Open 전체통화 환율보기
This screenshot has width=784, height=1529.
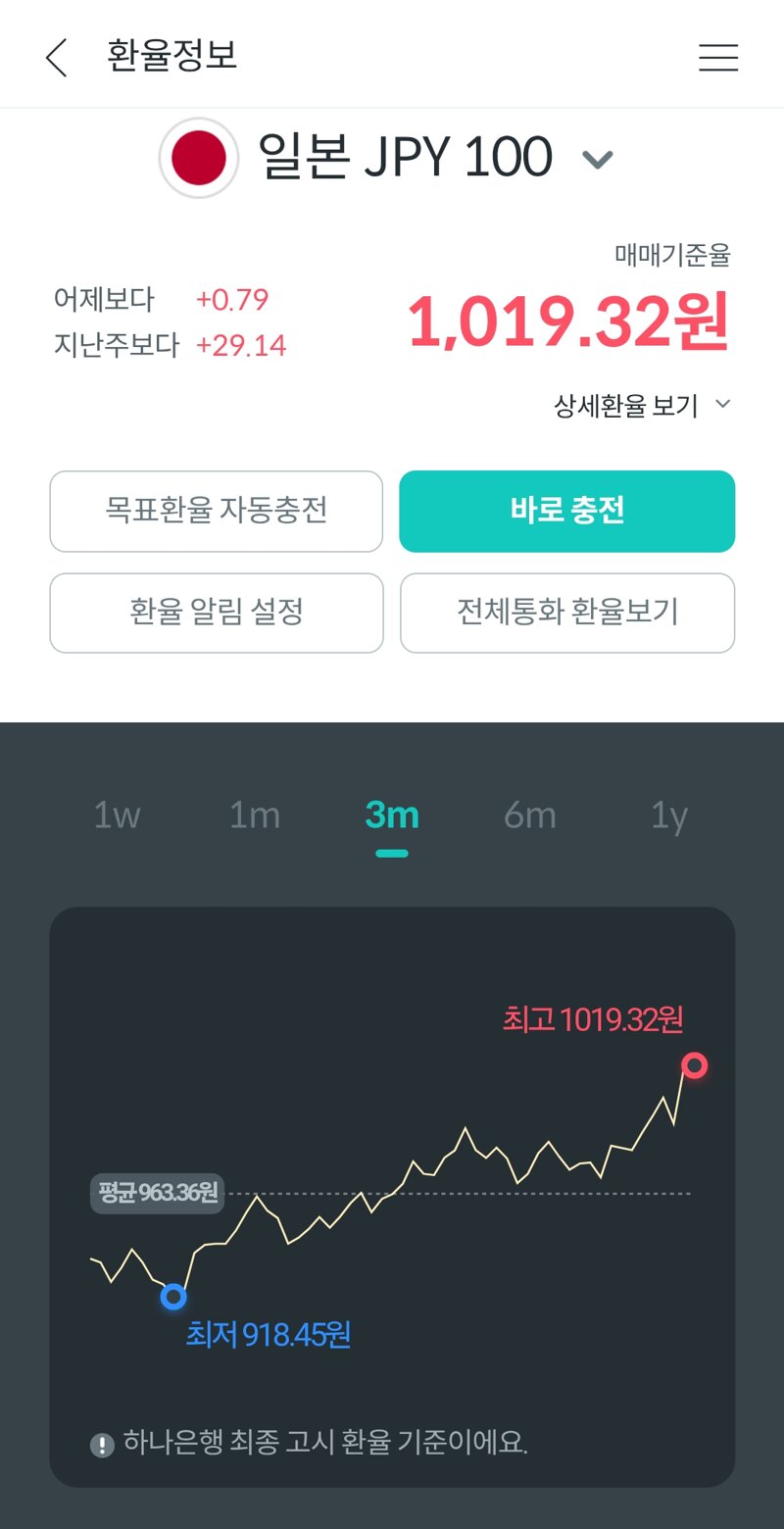[567, 613]
